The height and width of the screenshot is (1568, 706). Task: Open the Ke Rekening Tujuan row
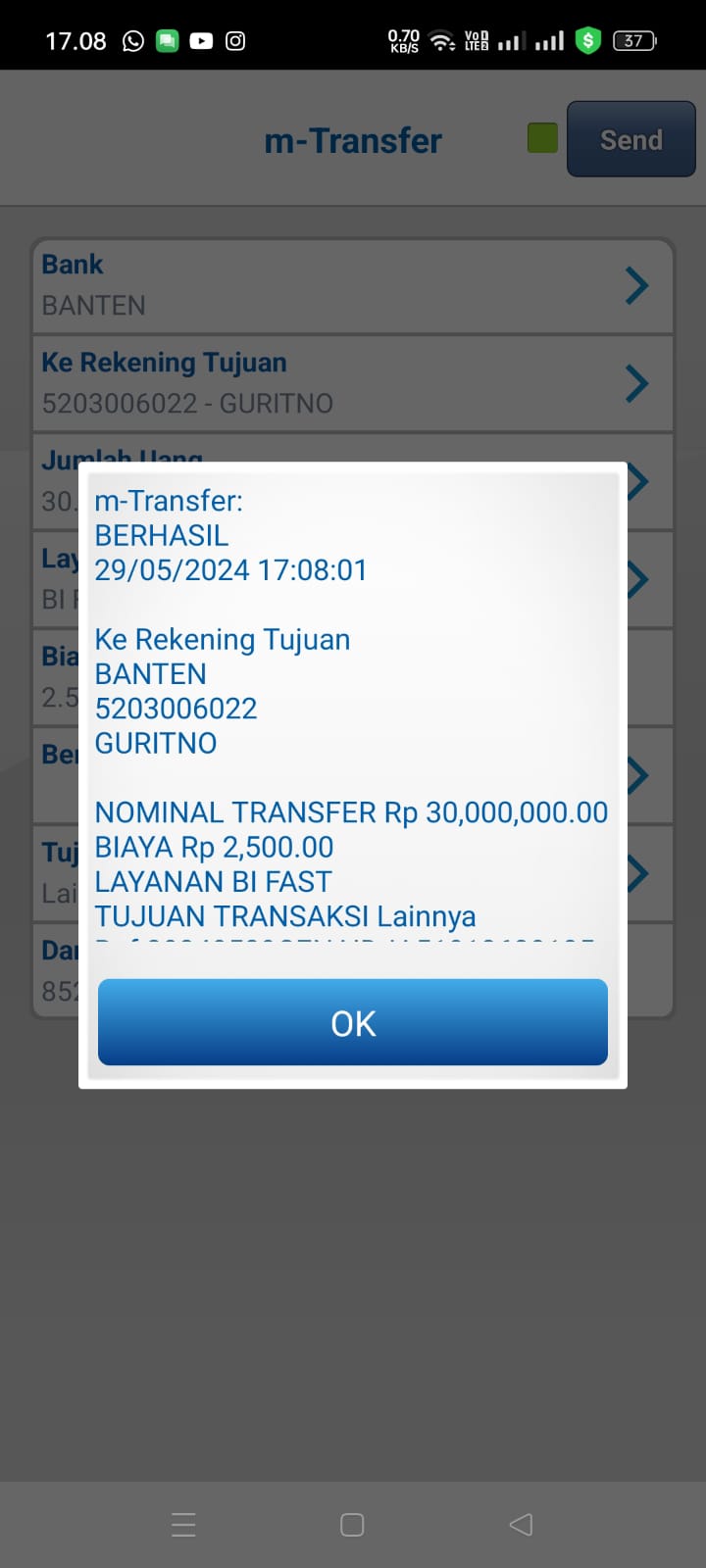click(353, 383)
